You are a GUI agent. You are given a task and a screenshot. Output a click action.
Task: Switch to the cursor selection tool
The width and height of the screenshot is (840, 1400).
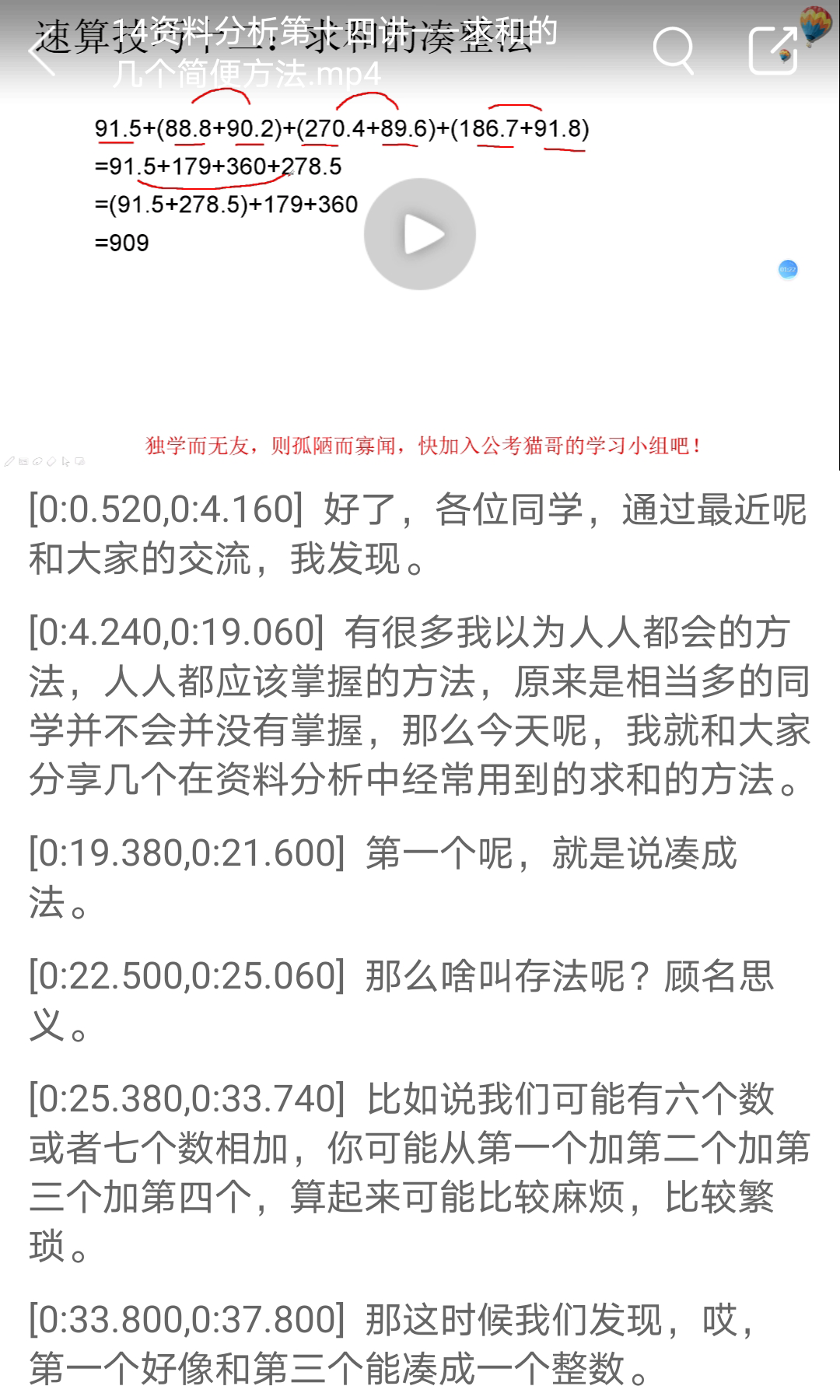(64, 461)
